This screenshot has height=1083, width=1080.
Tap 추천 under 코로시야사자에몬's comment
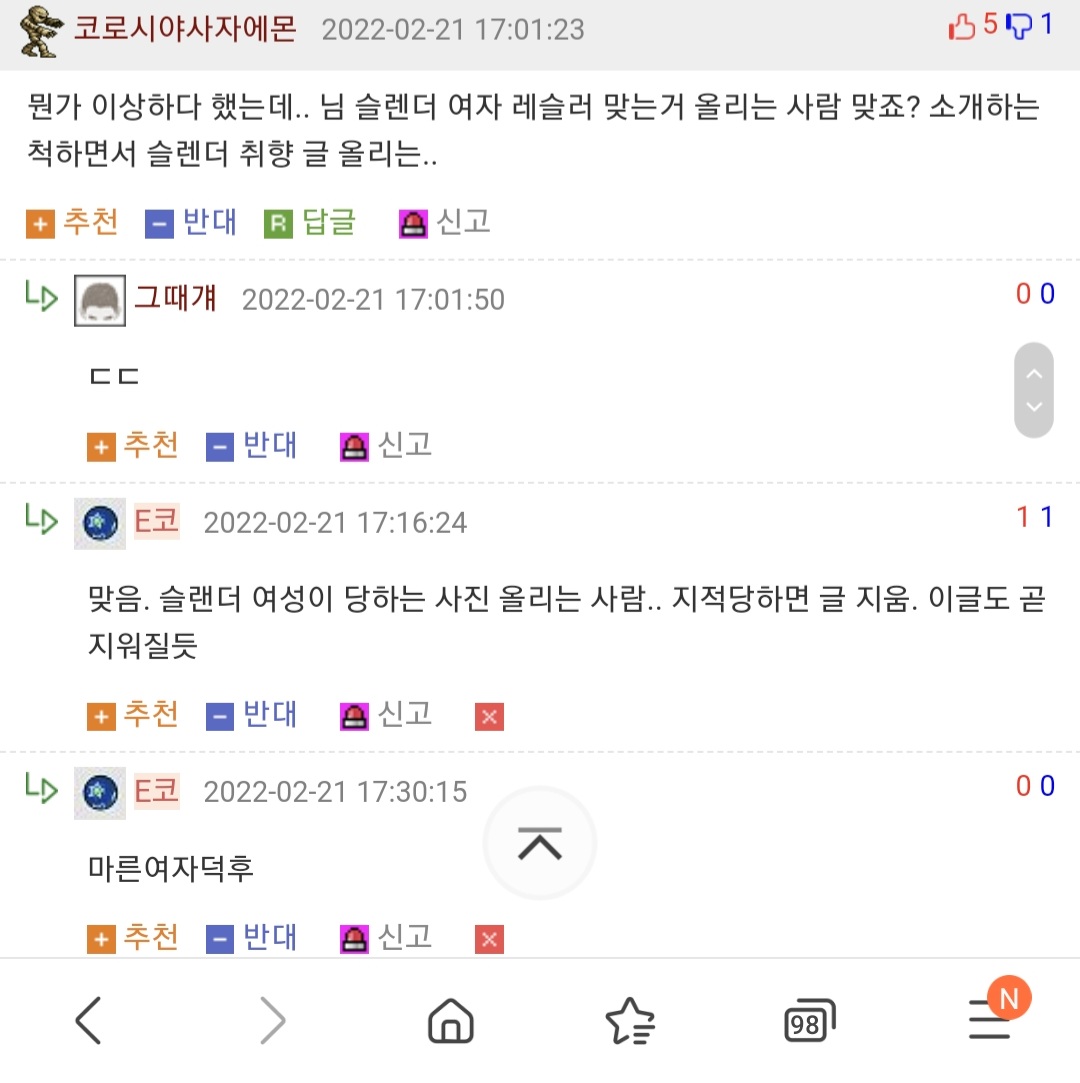(72, 223)
